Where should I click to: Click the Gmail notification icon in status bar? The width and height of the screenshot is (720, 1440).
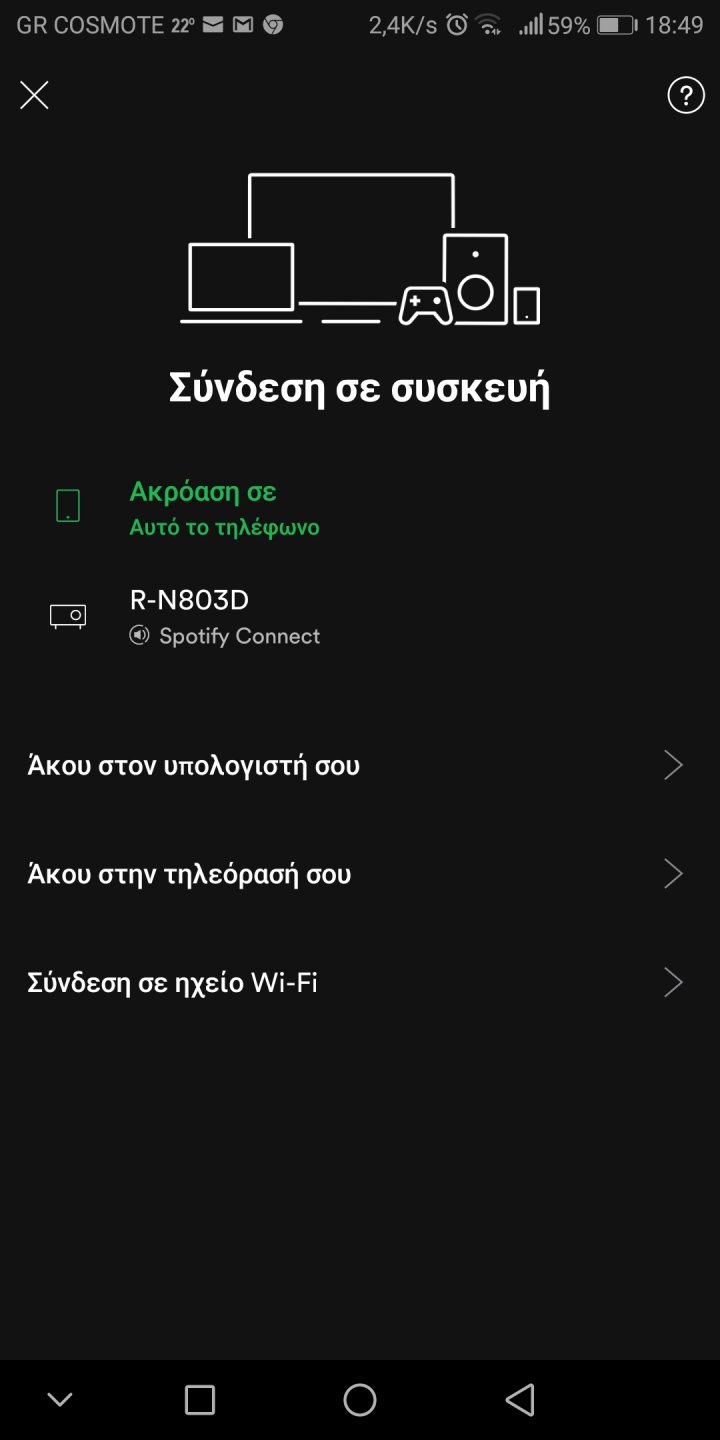[x=243, y=24]
